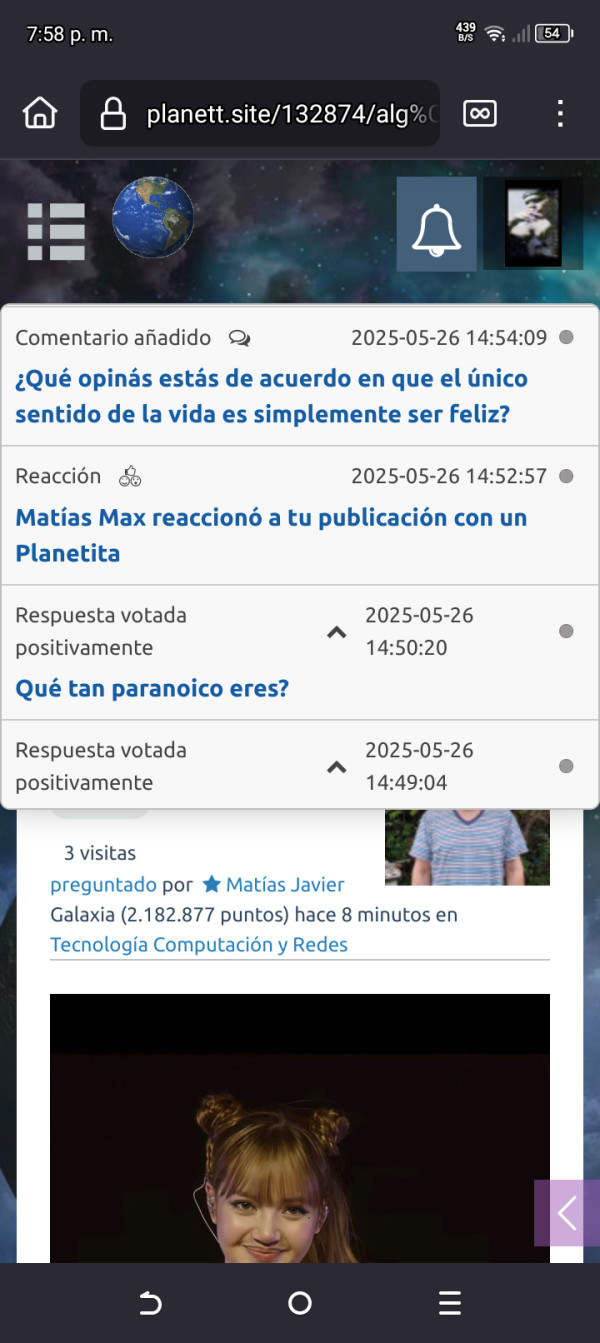Expand the purple side arrow panel

click(566, 1213)
